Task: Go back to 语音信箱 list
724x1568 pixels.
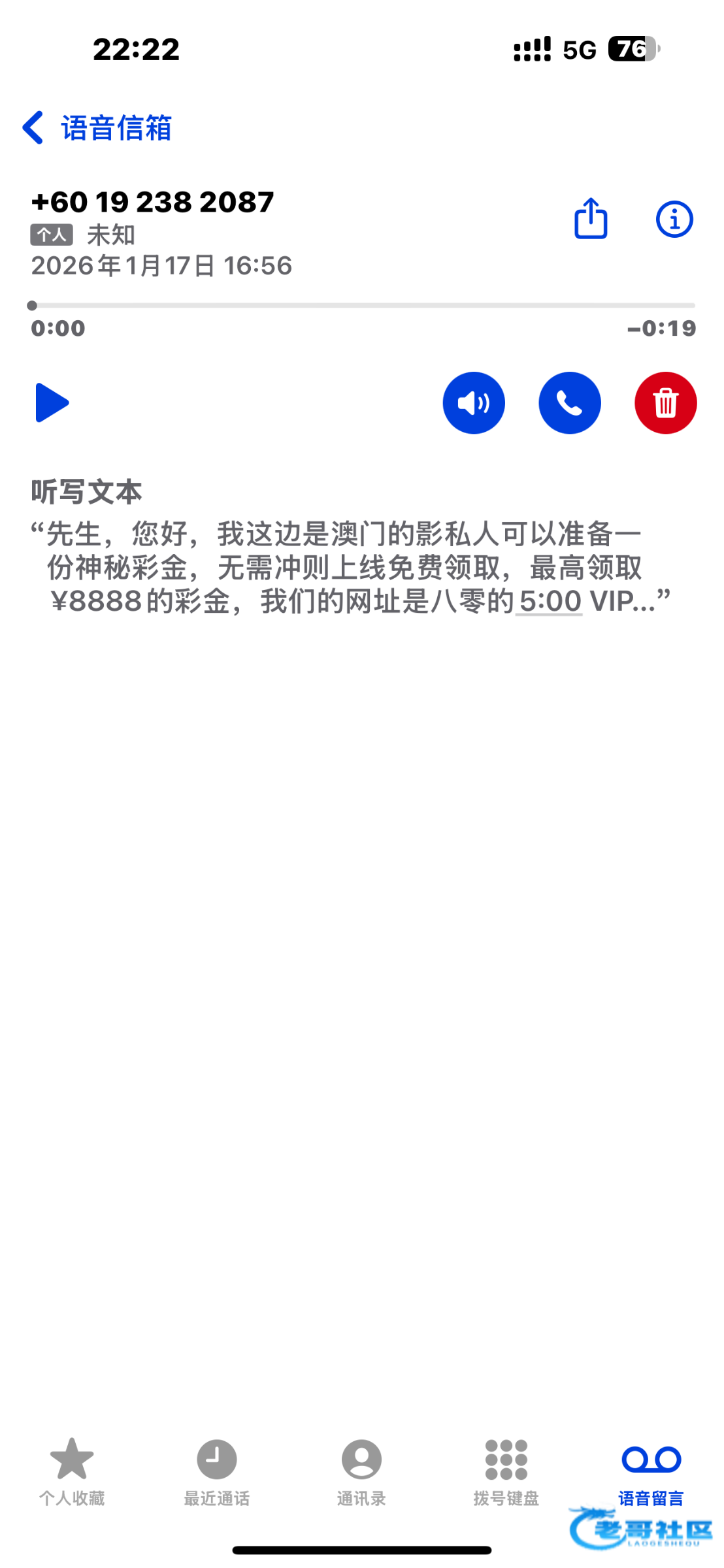Action: pos(97,127)
